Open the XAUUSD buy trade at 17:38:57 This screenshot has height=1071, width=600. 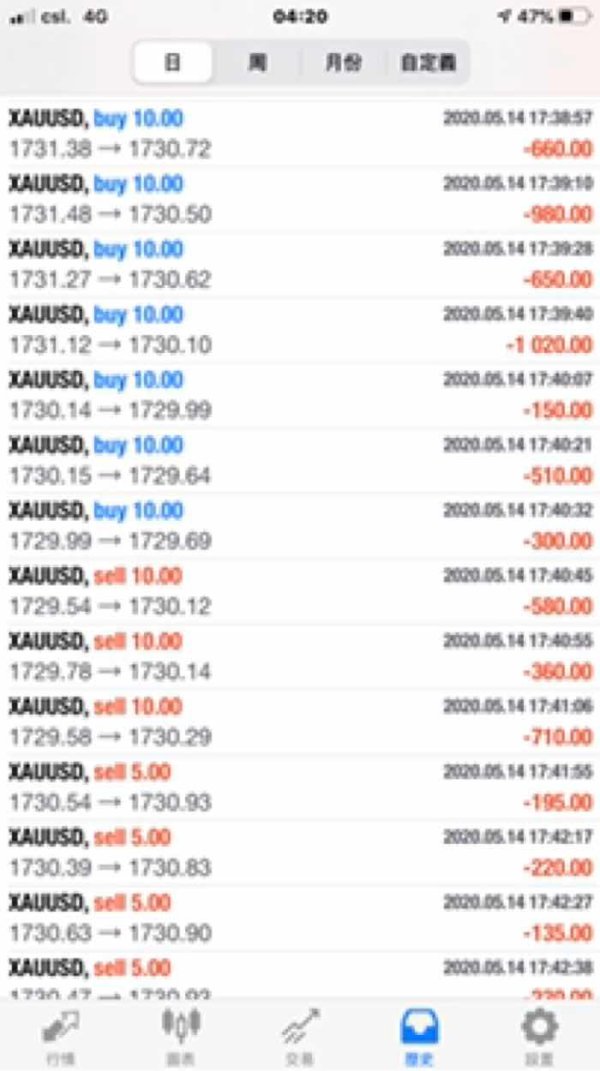(x=300, y=134)
